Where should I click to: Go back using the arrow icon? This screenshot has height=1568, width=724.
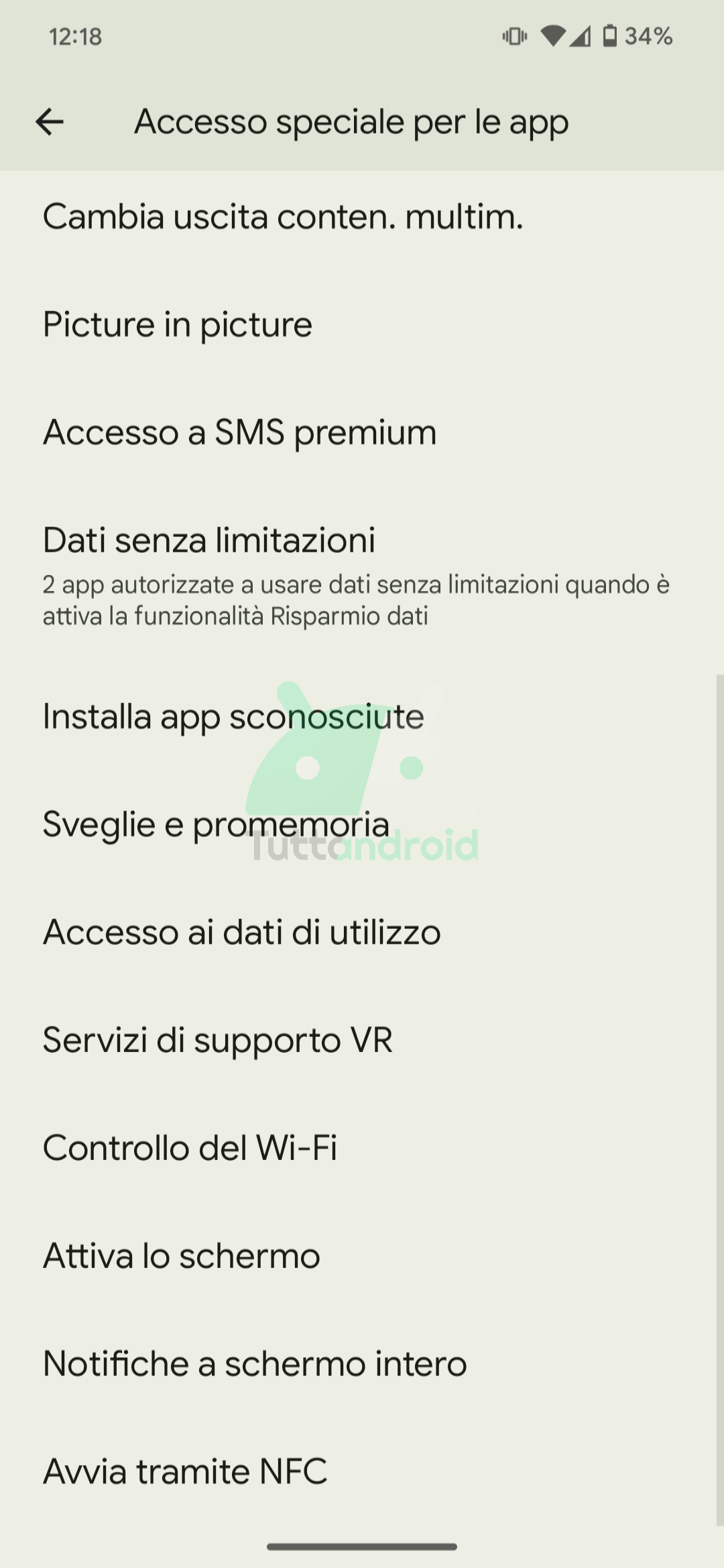pyautogui.click(x=50, y=122)
